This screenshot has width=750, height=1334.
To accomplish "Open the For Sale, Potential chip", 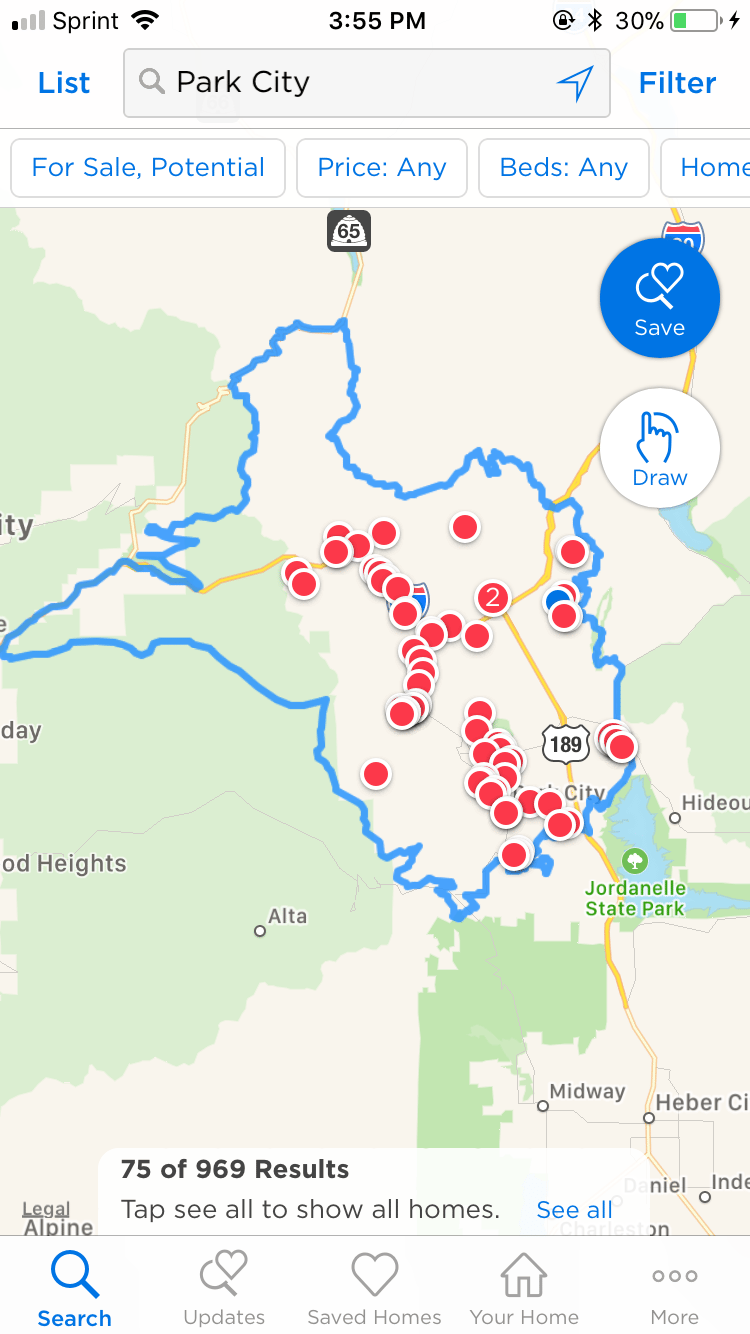I will coord(148,167).
